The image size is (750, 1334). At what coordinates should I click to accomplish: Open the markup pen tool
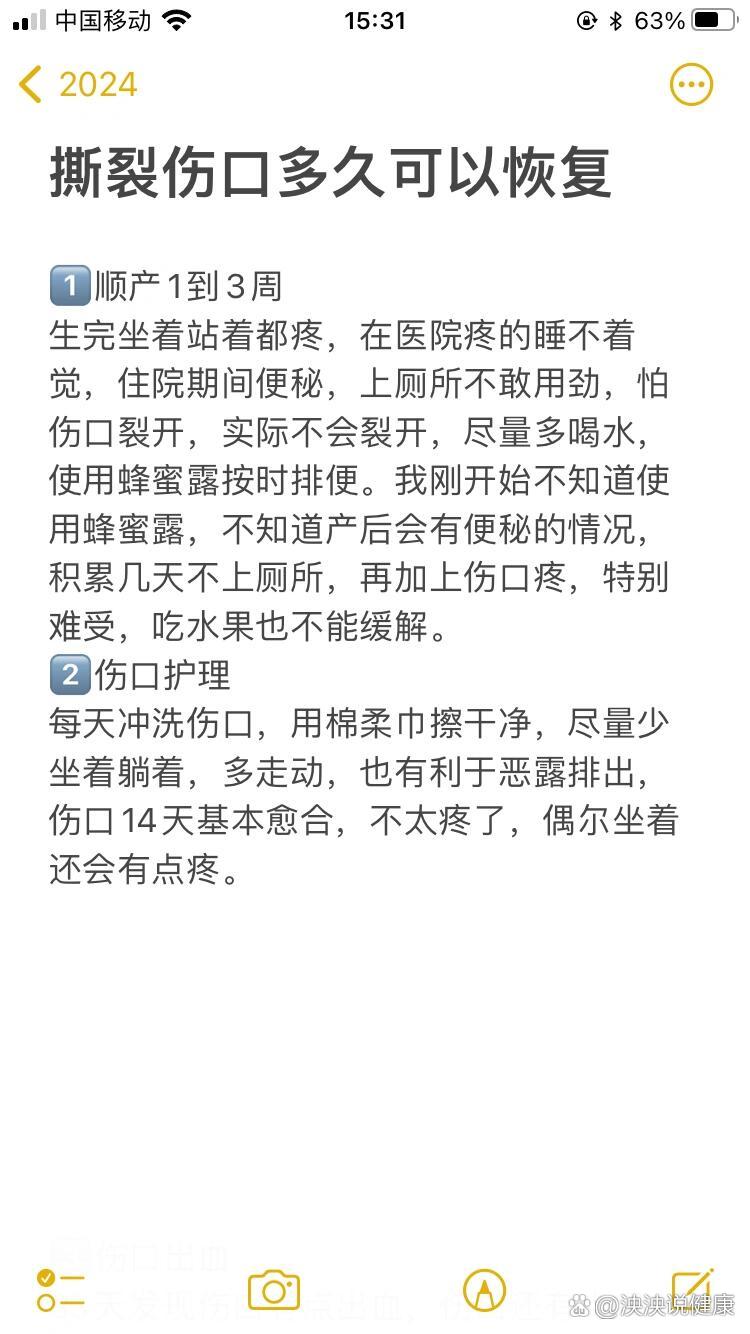(x=485, y=1290)
